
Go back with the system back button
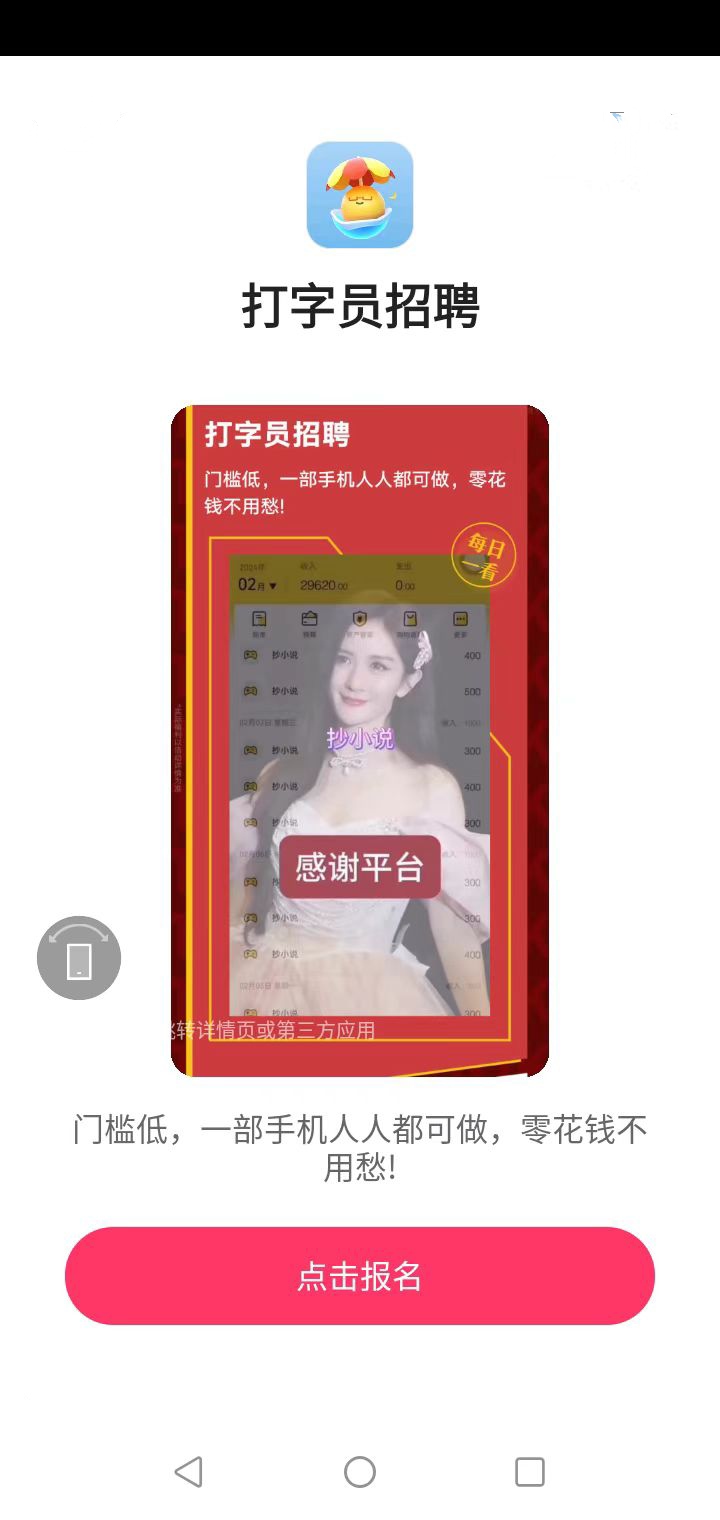pos(189,1472)
